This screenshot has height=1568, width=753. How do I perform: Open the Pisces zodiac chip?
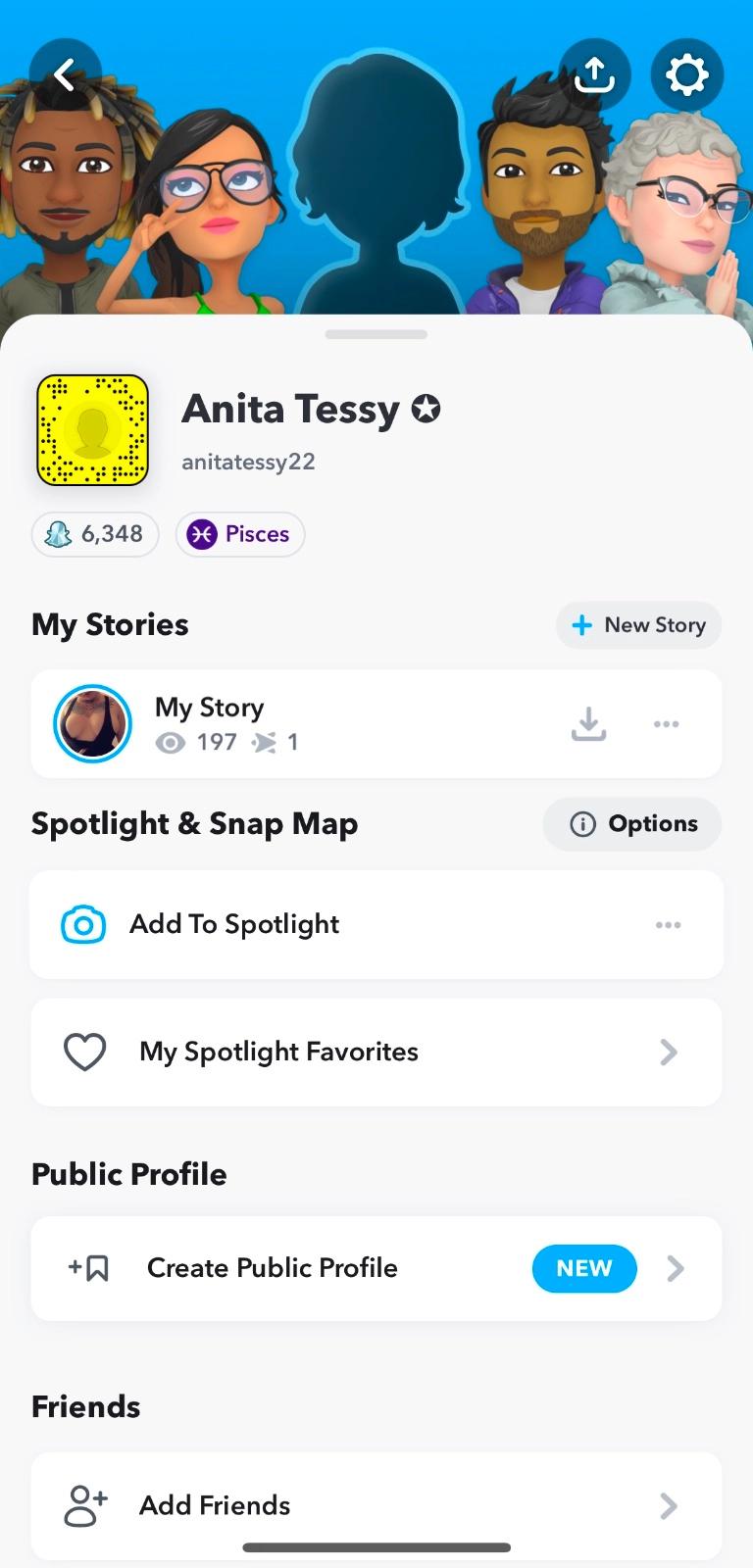(240, 534)
